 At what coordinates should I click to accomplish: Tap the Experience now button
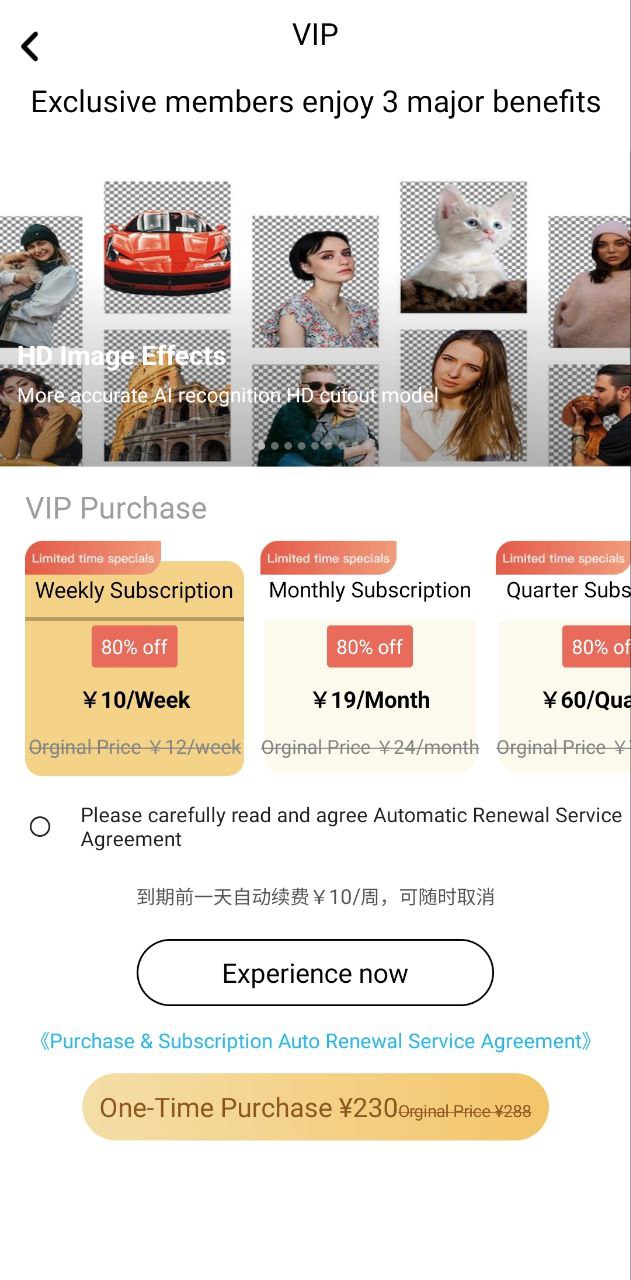(x=315, y=973)
